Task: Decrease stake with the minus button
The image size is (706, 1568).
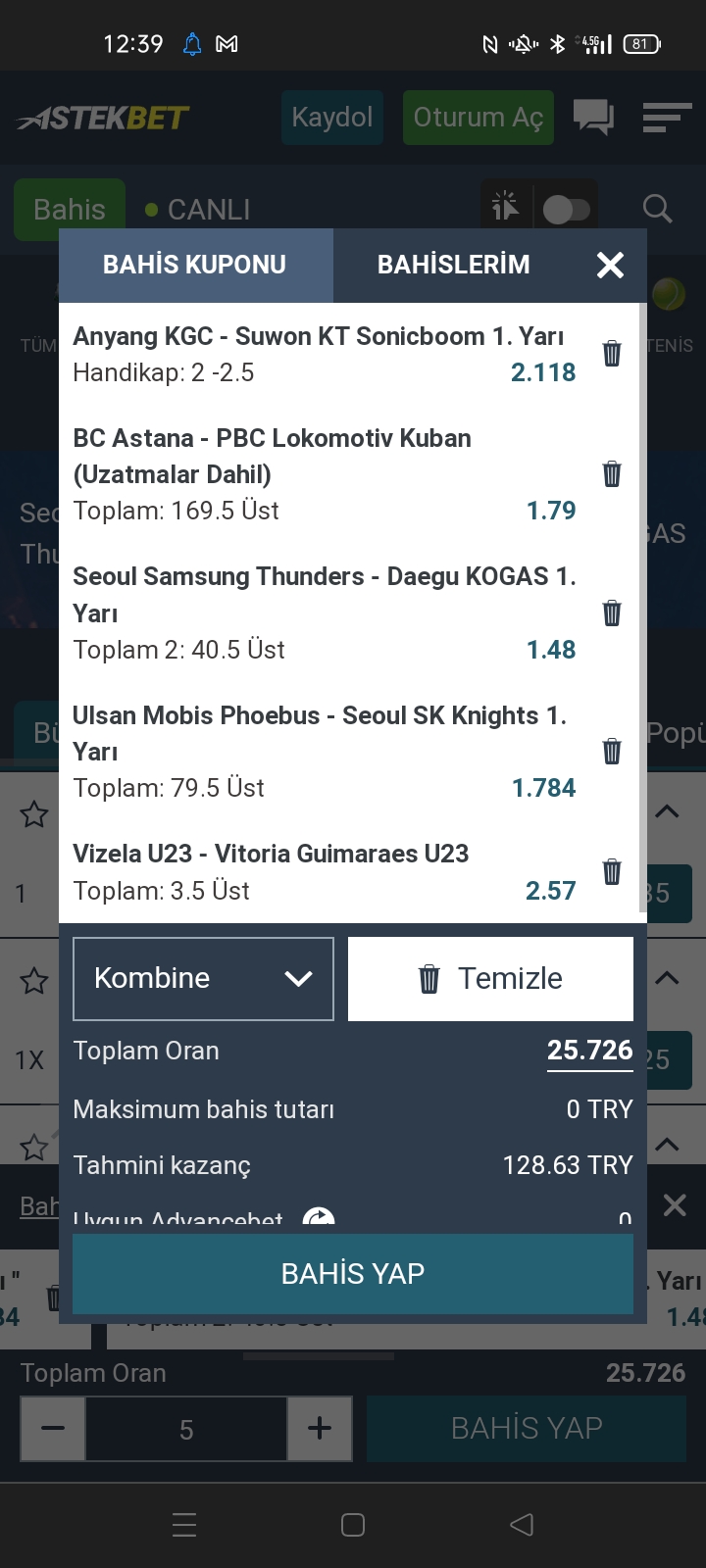Action: coord(53,1429)
